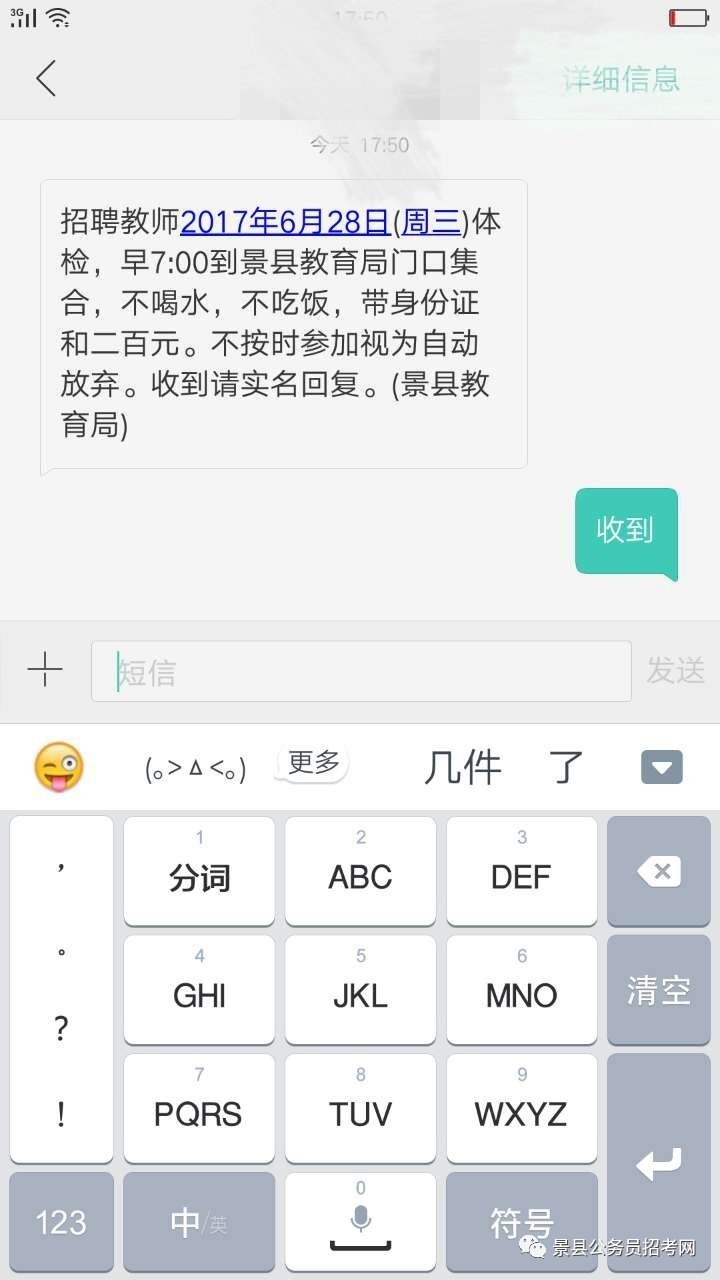Toggle 中/英 language key
This screenshot has width=720, height=1280.
199,1222
